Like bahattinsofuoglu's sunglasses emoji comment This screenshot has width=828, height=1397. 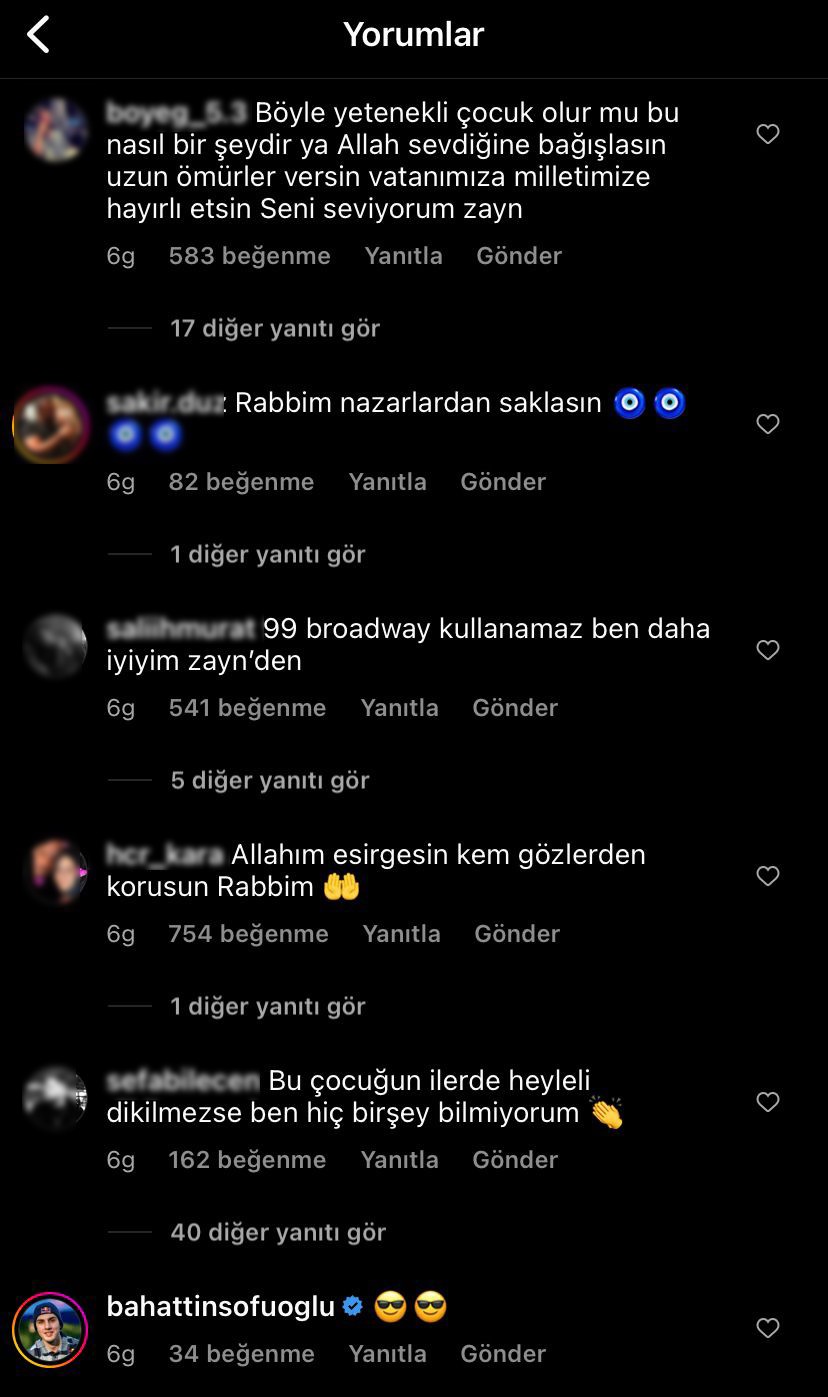[x=767, y=1328]
